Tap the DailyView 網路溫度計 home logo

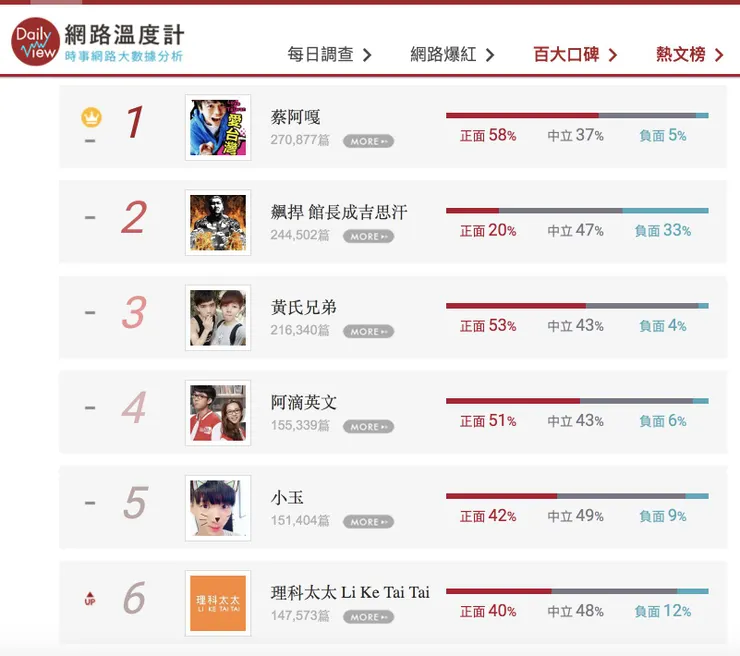98,43
